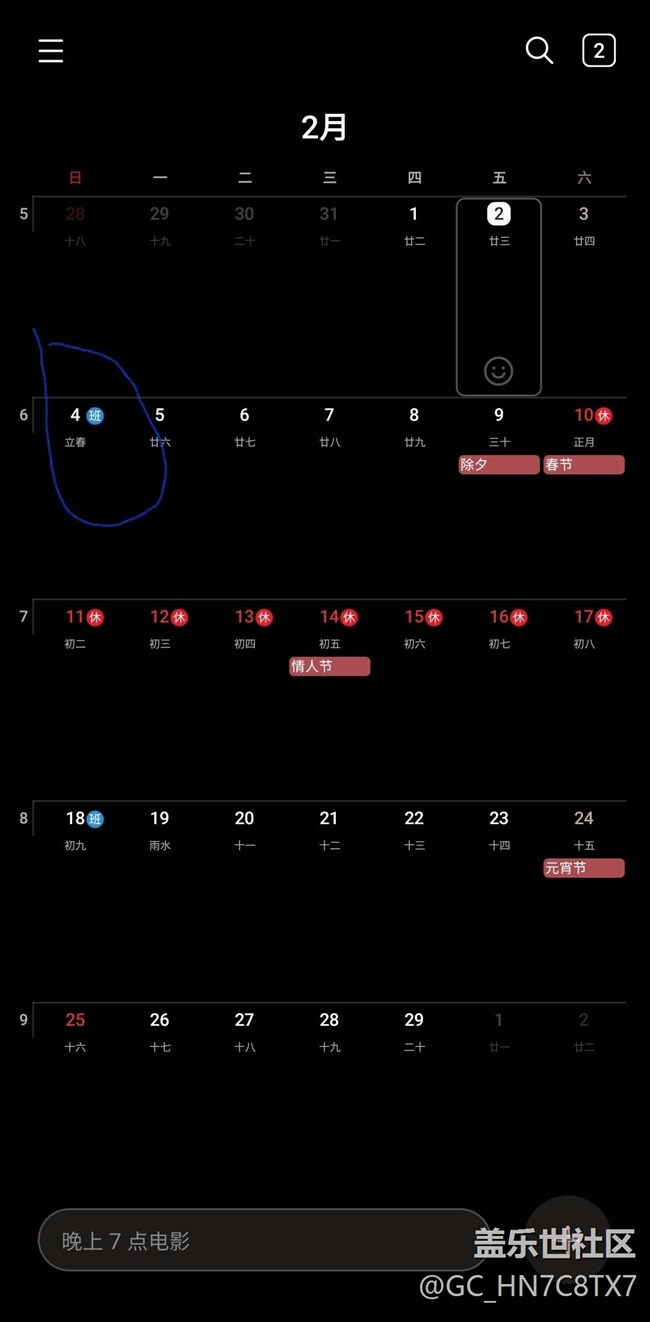
Task: Select February 2 with the smiley sticker
Action: click(499, 297)
